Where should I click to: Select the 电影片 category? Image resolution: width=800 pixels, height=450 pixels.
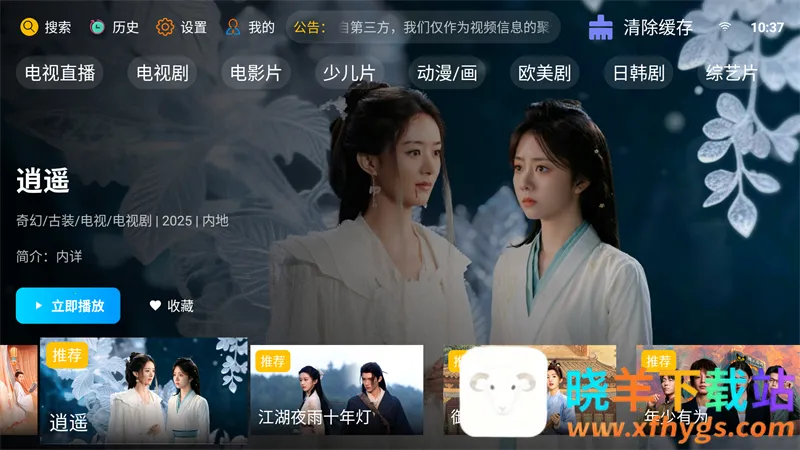click(255, 73)
